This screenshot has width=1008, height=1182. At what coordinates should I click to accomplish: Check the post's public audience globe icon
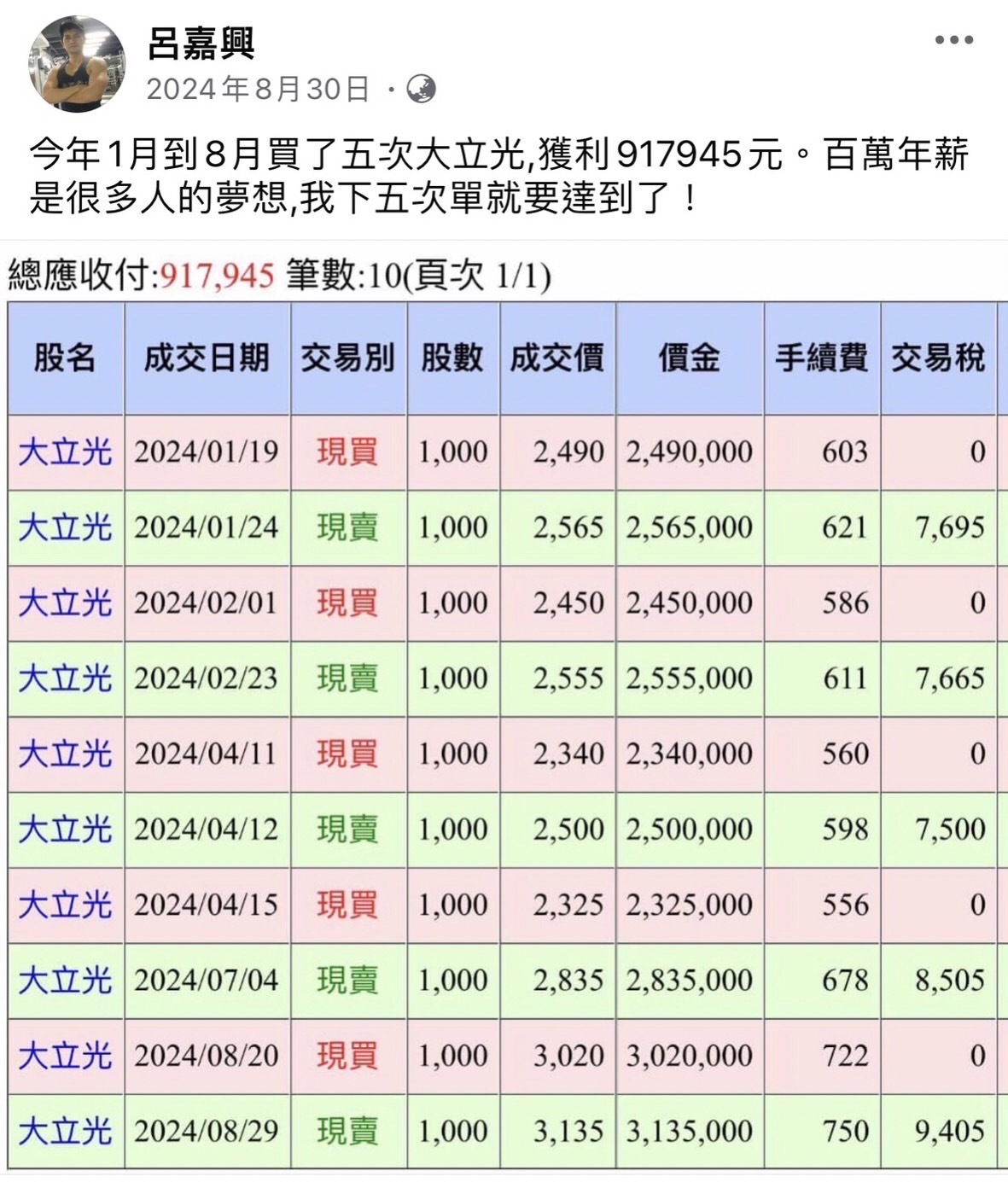(421, 89)
